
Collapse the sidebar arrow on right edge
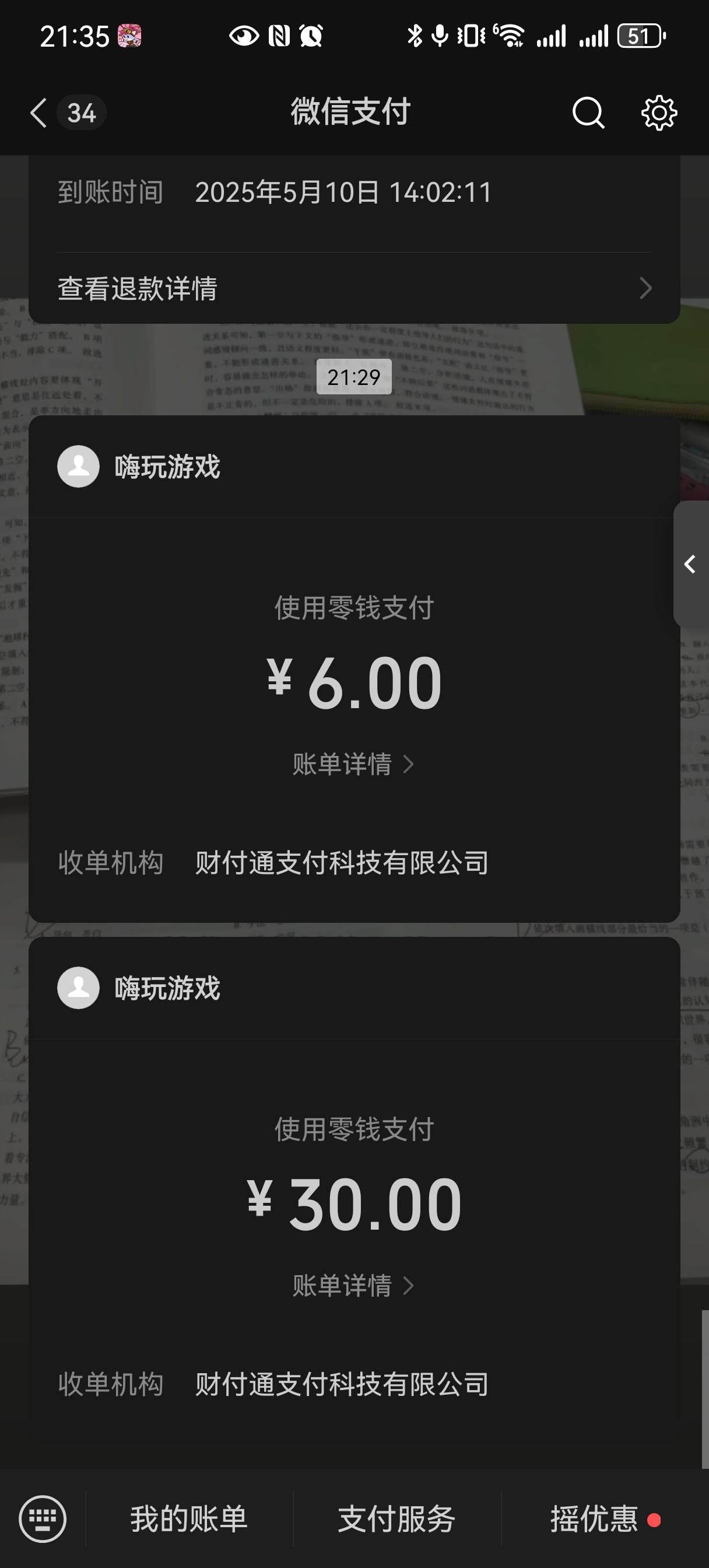(692, 563)
